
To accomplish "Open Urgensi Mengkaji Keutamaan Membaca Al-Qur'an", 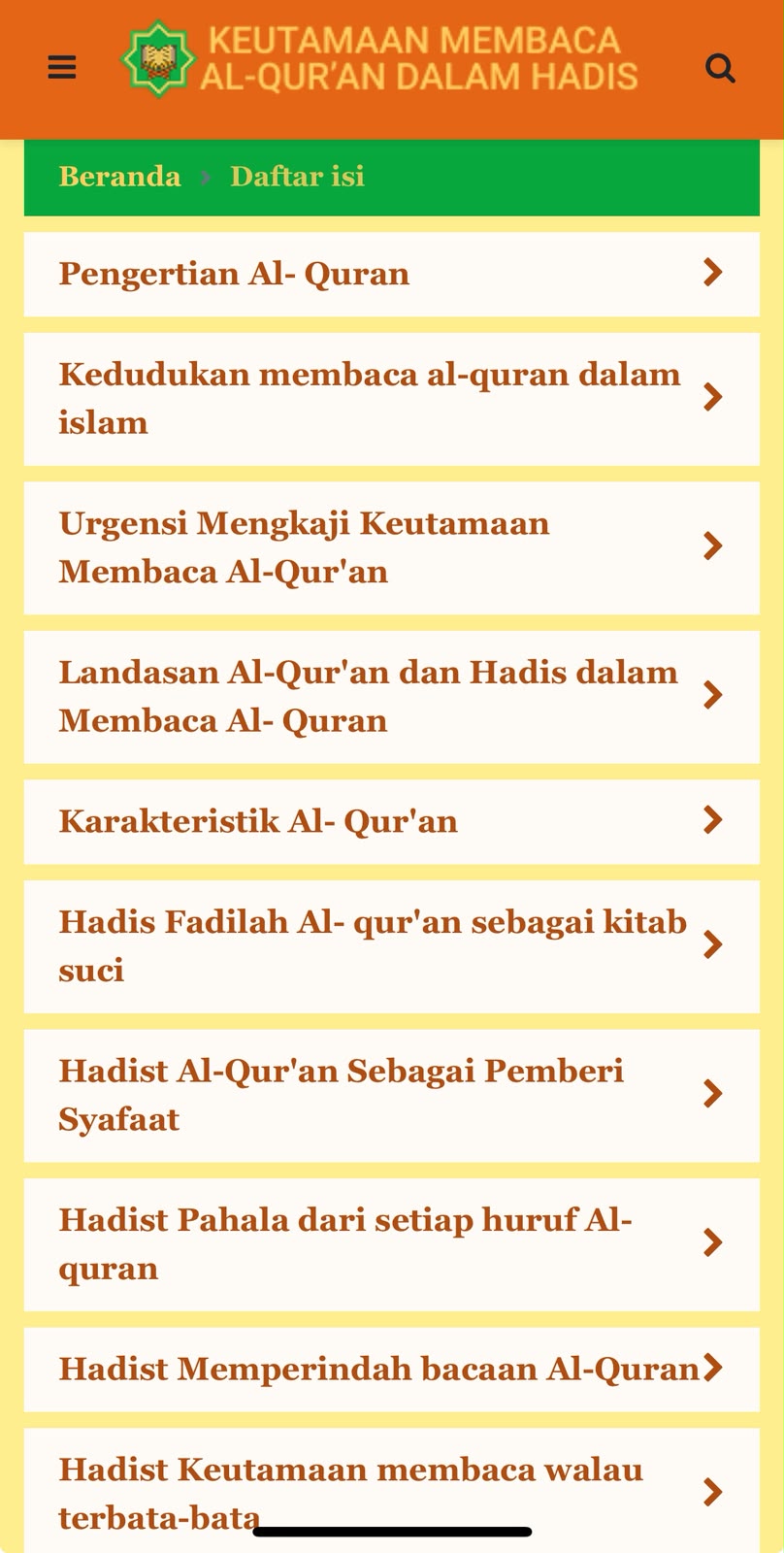I will pos(392,547).
